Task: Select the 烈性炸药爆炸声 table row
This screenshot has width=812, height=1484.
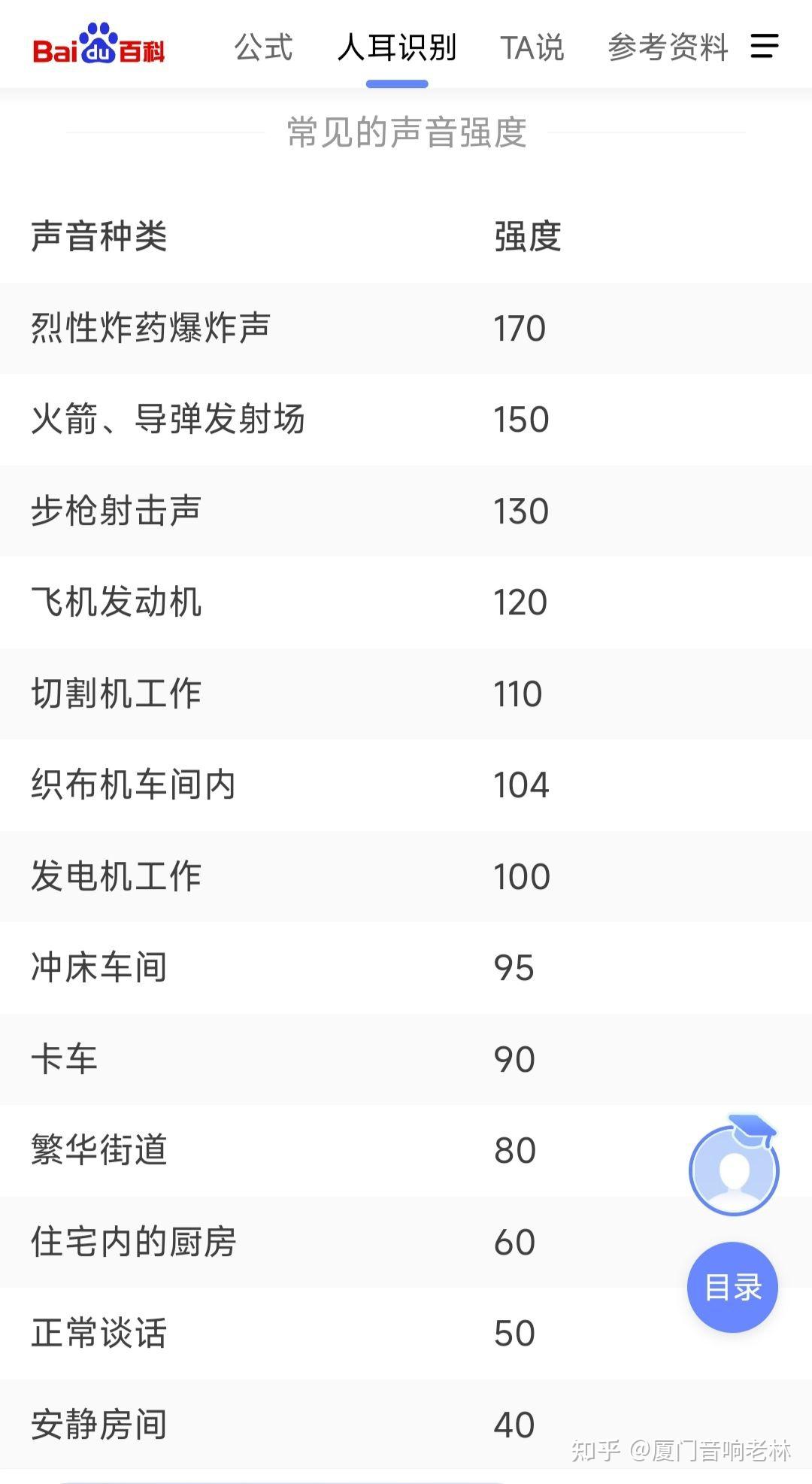Action: [x=301, y=328]
